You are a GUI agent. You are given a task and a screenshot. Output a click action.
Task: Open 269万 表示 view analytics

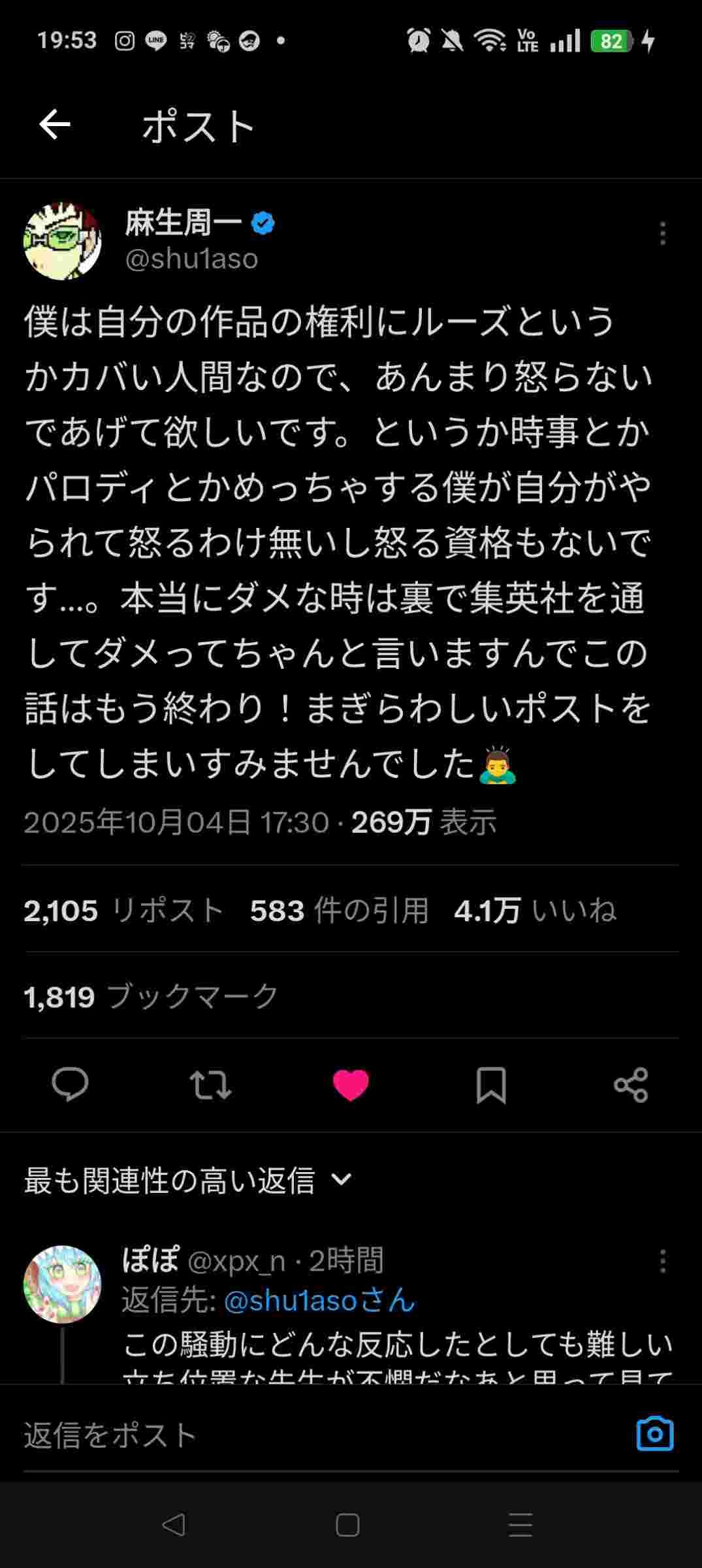pos(423,822)
